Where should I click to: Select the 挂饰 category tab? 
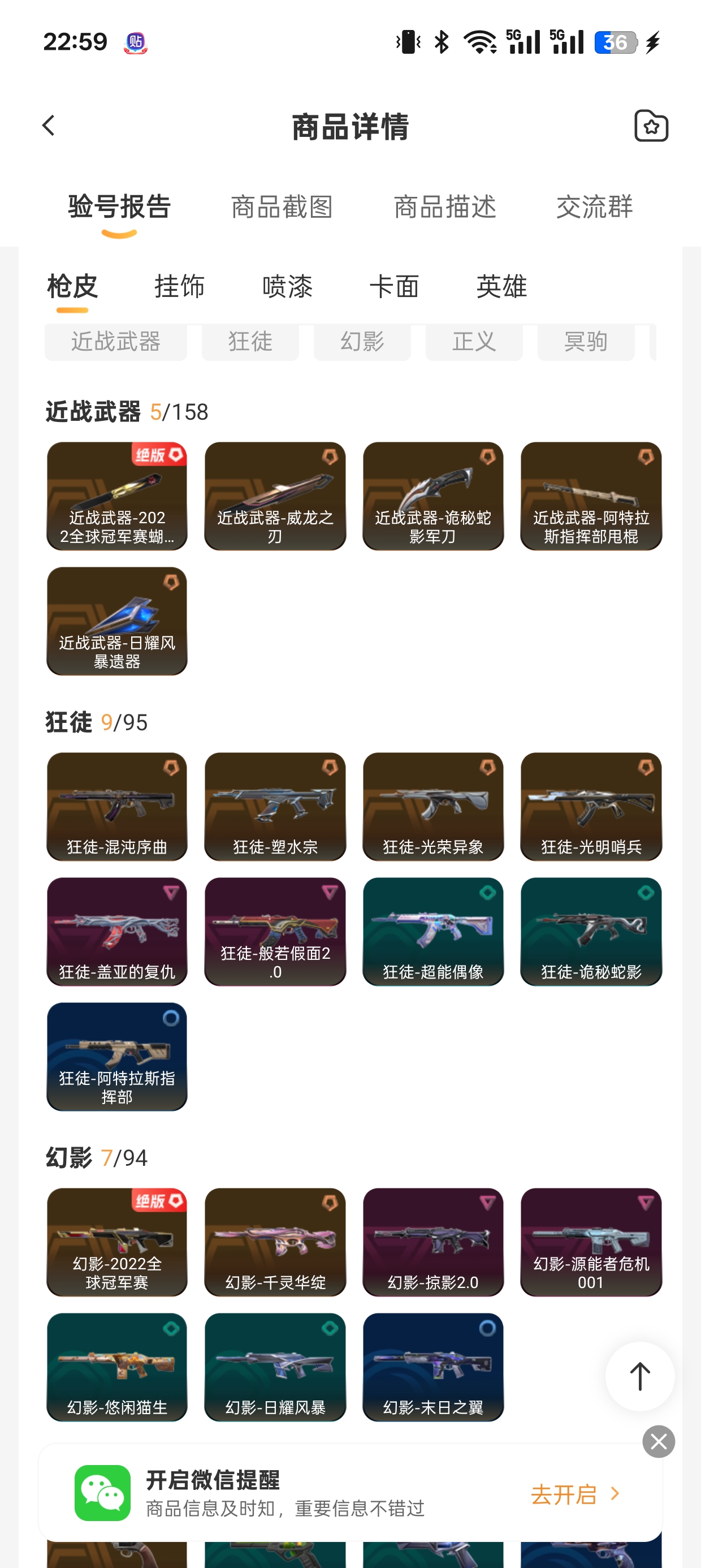click(180, 286)
